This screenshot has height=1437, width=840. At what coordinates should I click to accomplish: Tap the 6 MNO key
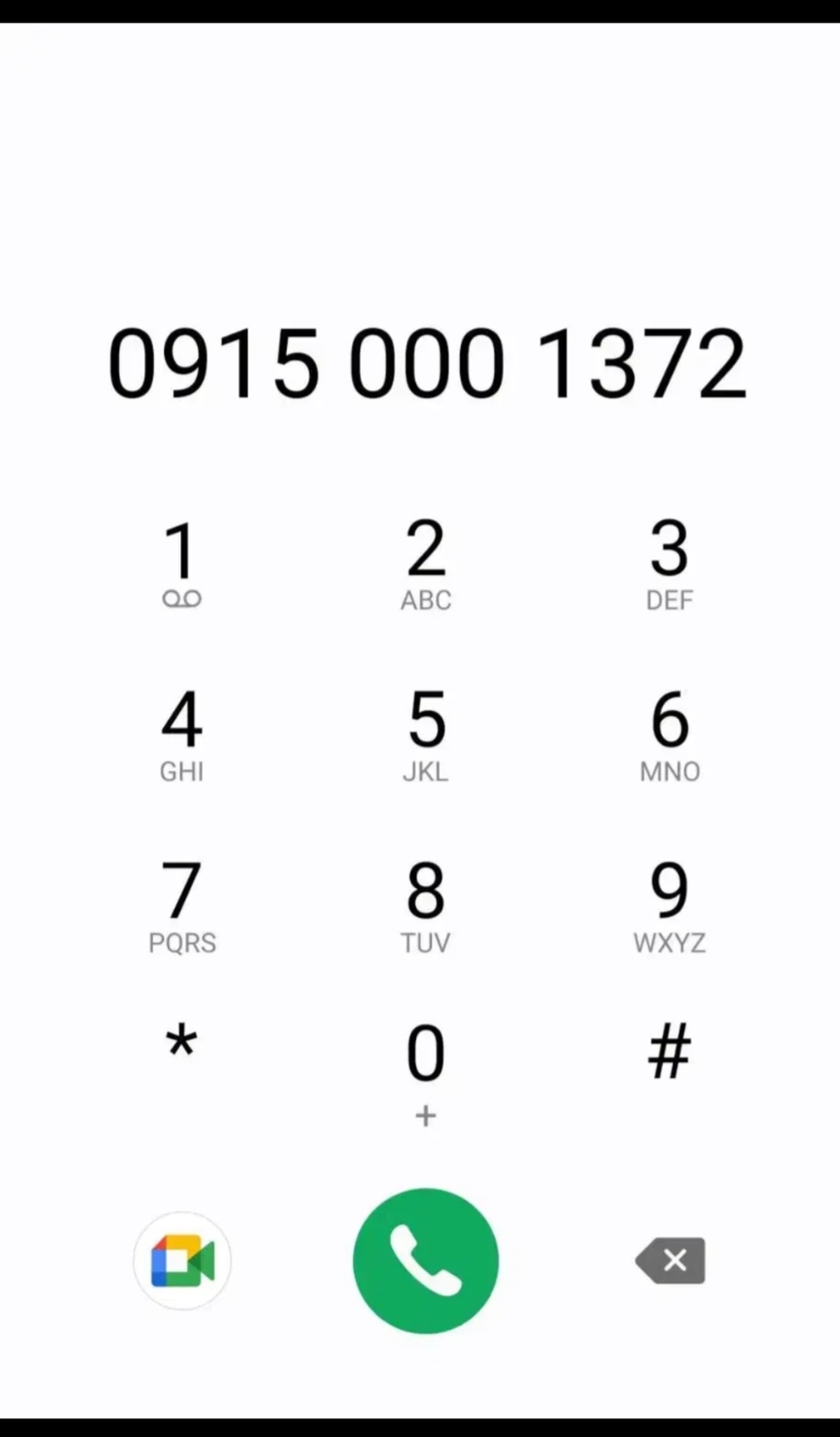[x=669, y=735]
